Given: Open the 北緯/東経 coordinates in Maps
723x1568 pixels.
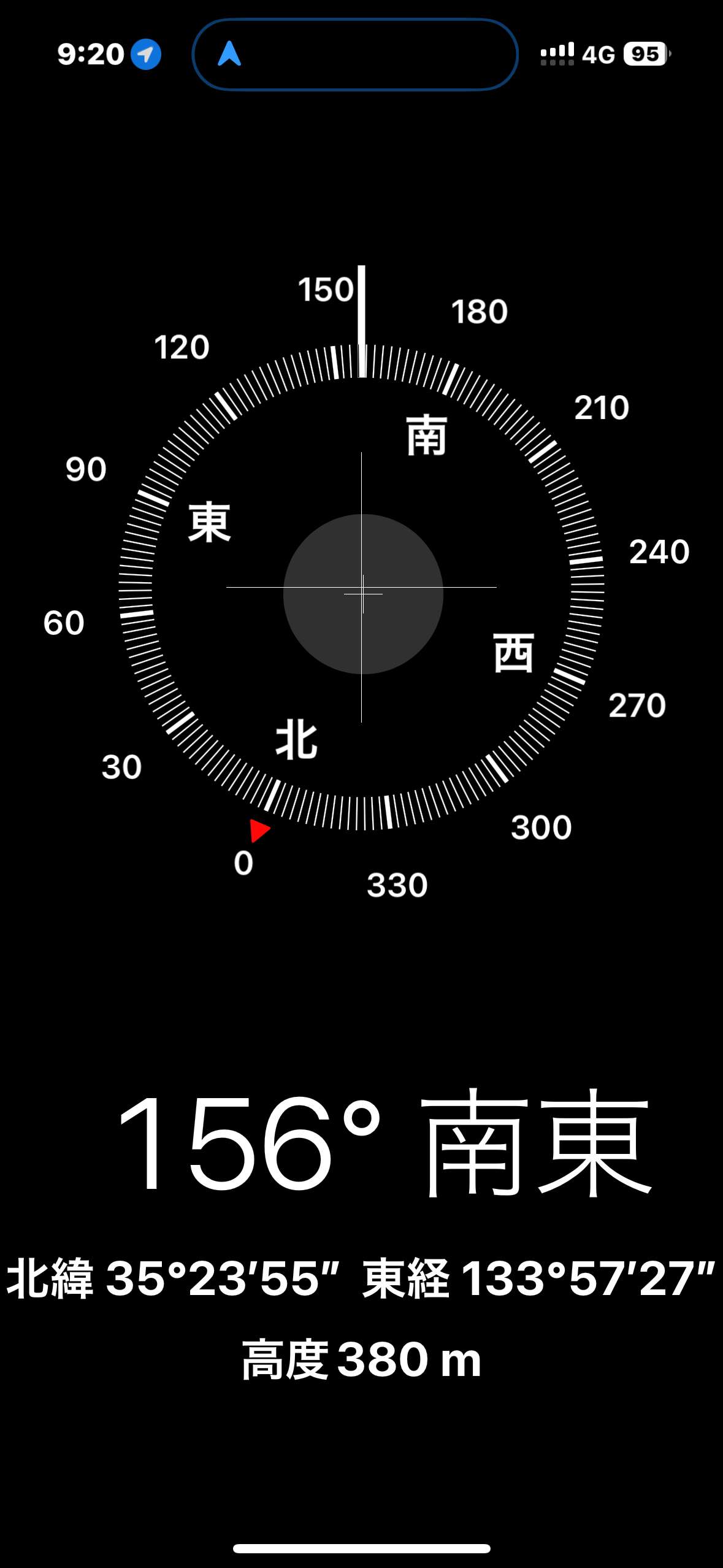Looking at the screenshot, I should (x=361, y=1278).
